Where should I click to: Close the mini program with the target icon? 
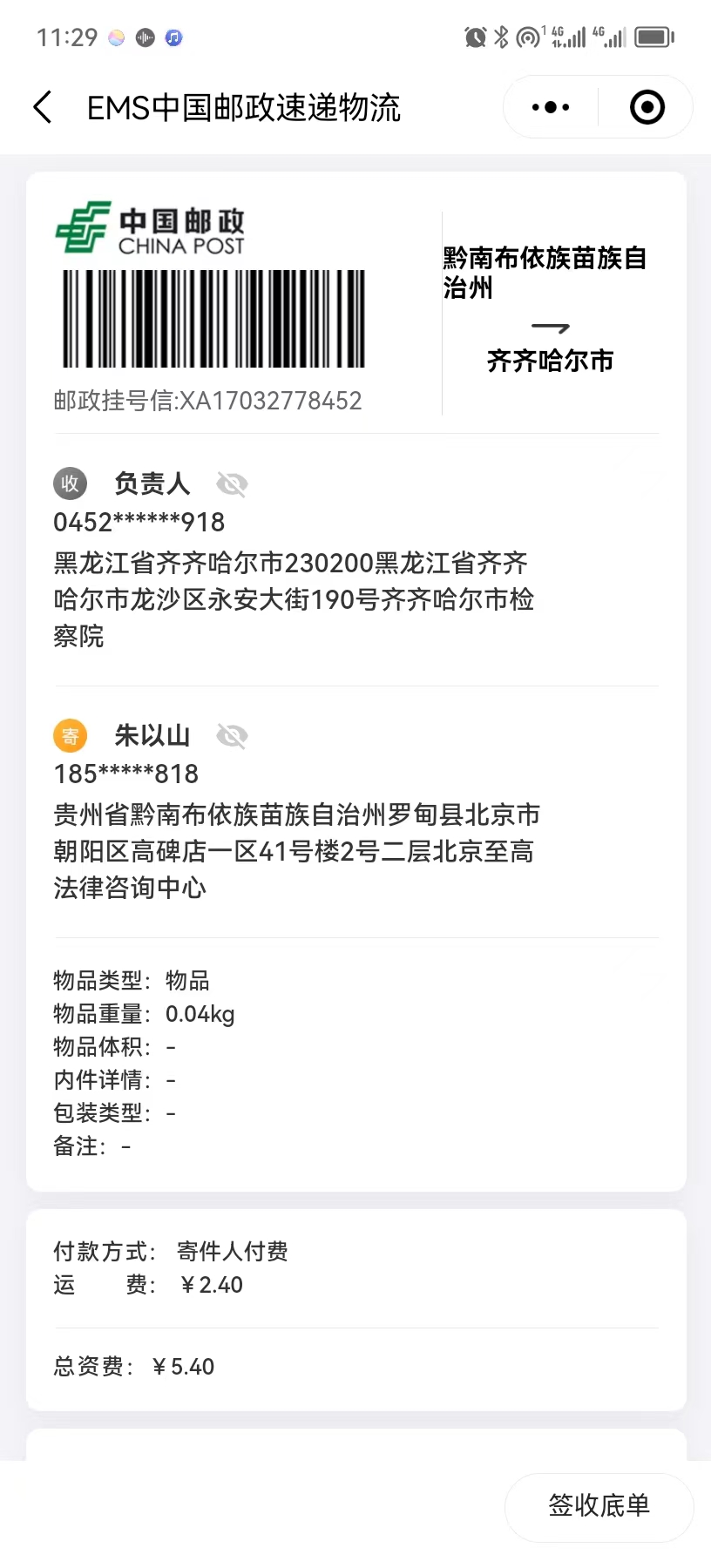coord(647,107)
